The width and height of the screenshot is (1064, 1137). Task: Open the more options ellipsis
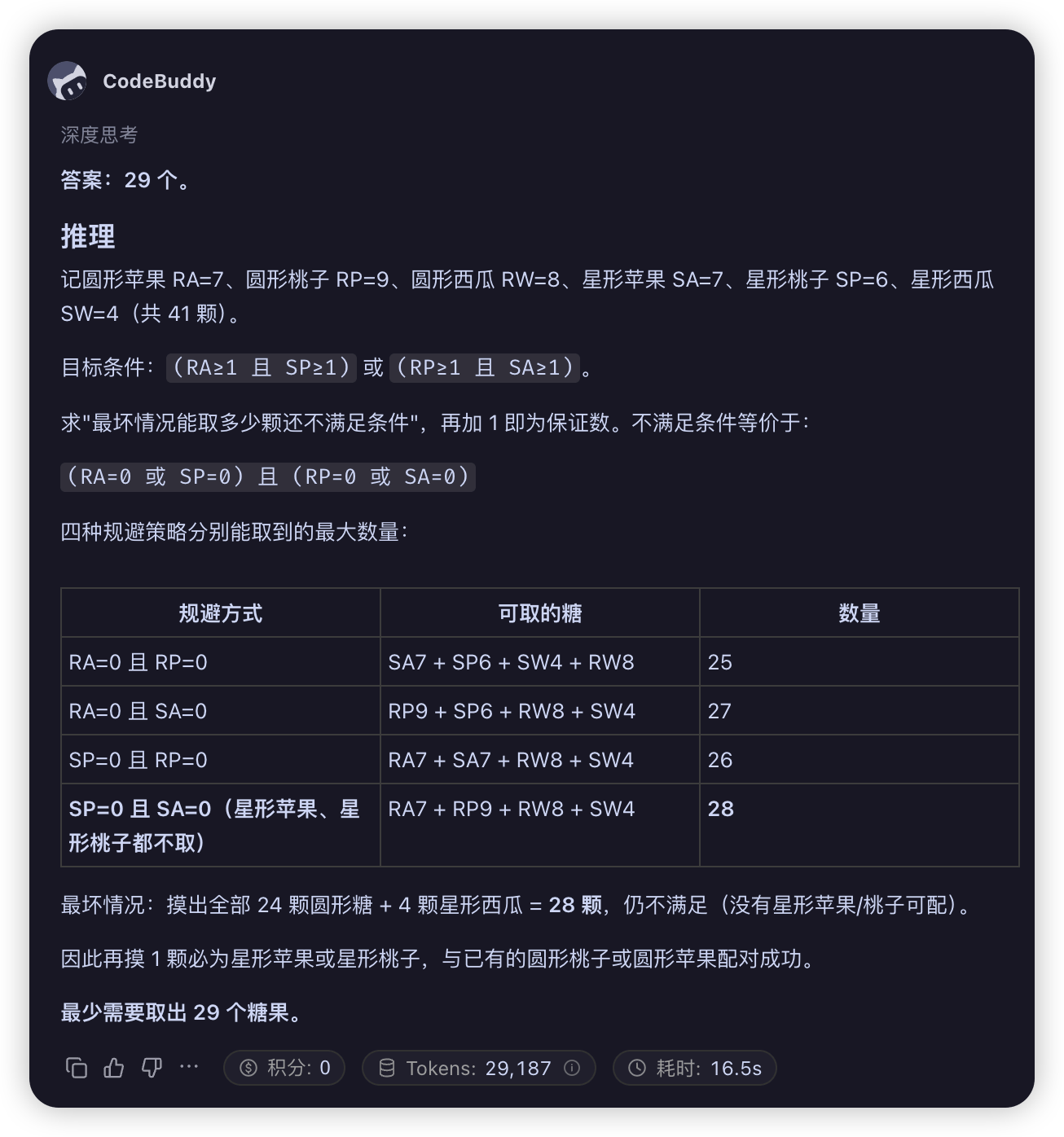[x=189, y=1067]
